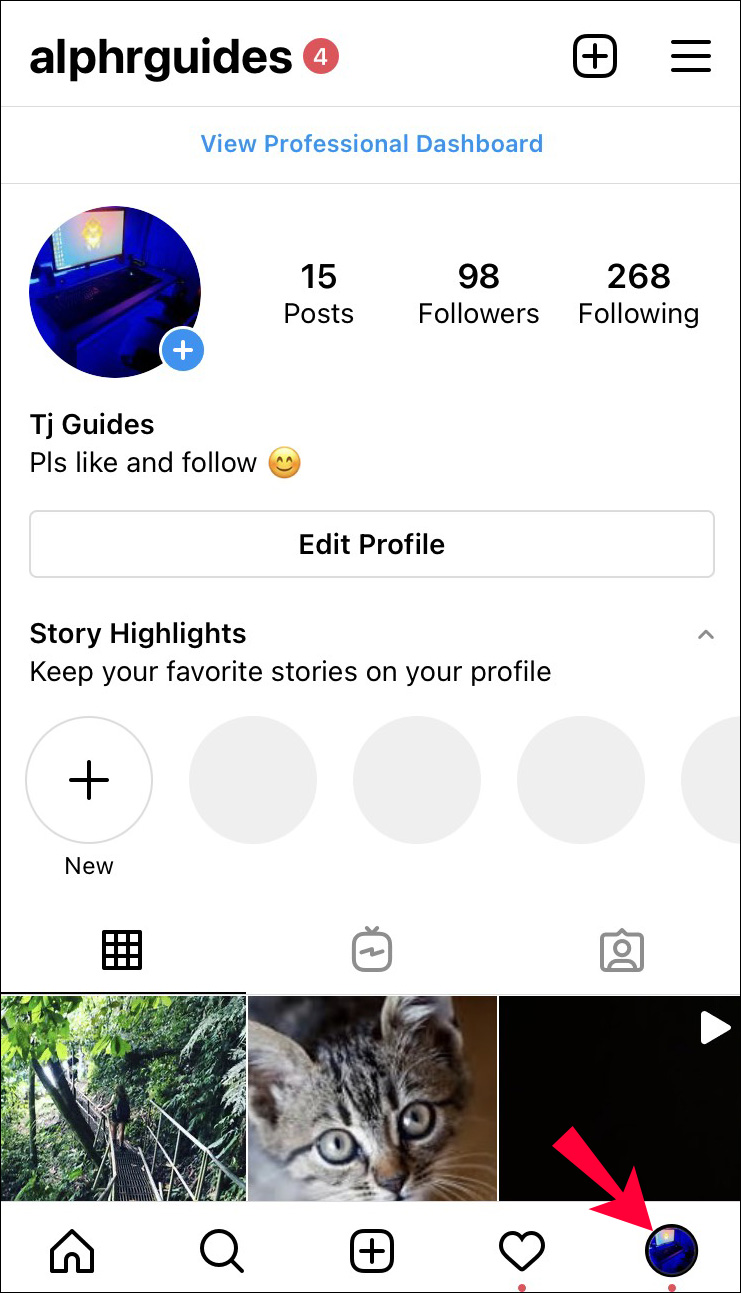View the Followers list

pyautogui.click(x=478, y=293)
